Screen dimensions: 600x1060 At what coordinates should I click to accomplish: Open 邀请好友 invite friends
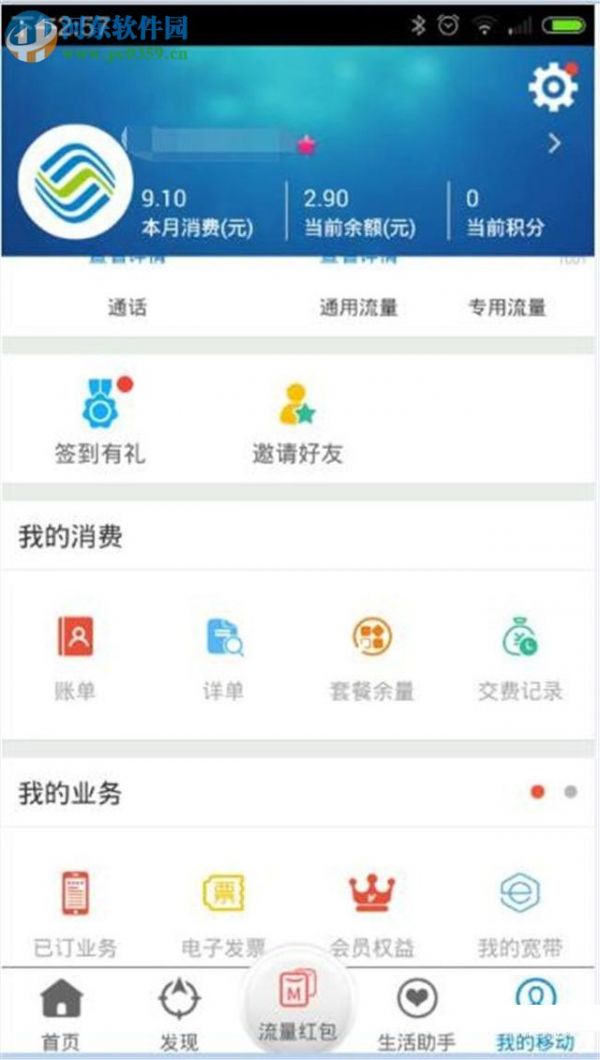(x=297, y=422)
